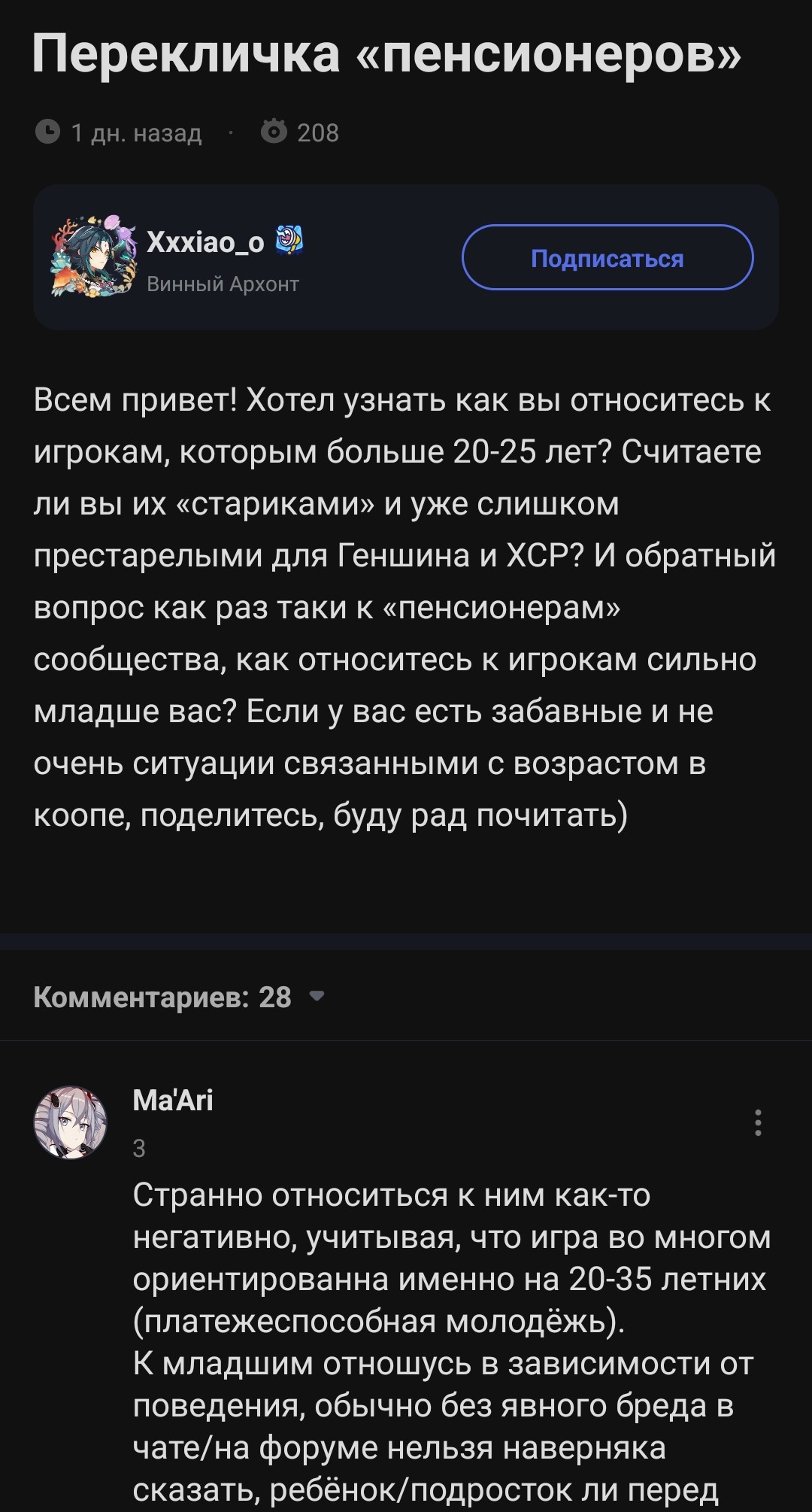The width and height of the screenshot is (812, 1512).
Task: Subscribe to Xxxiao_o via Подписаться button
Action: 607,257
